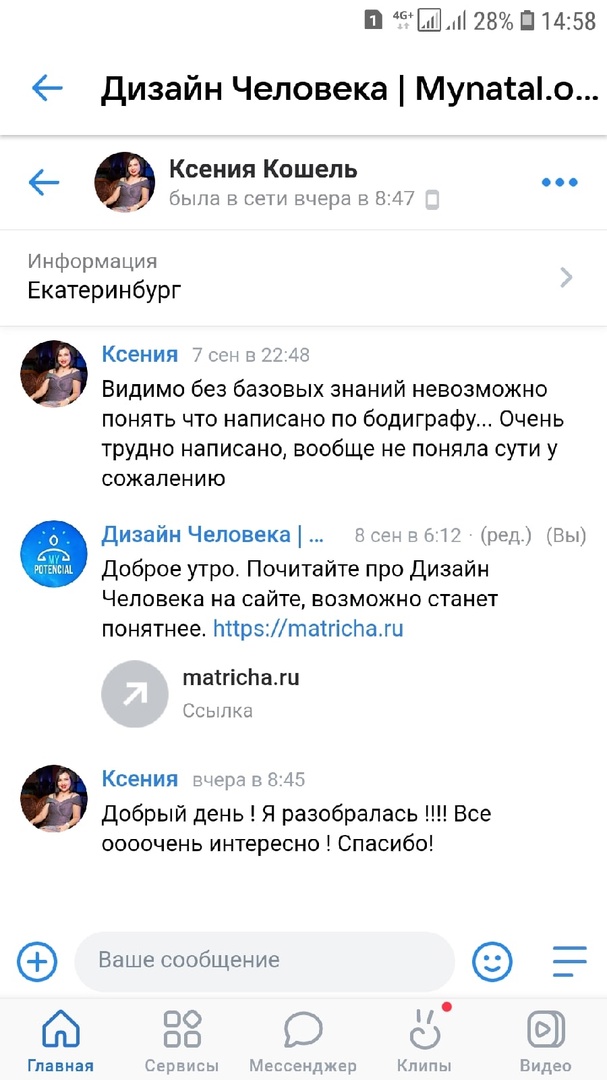
Task: Expand Информация Екатеринбург row
Action: (303, 277)
